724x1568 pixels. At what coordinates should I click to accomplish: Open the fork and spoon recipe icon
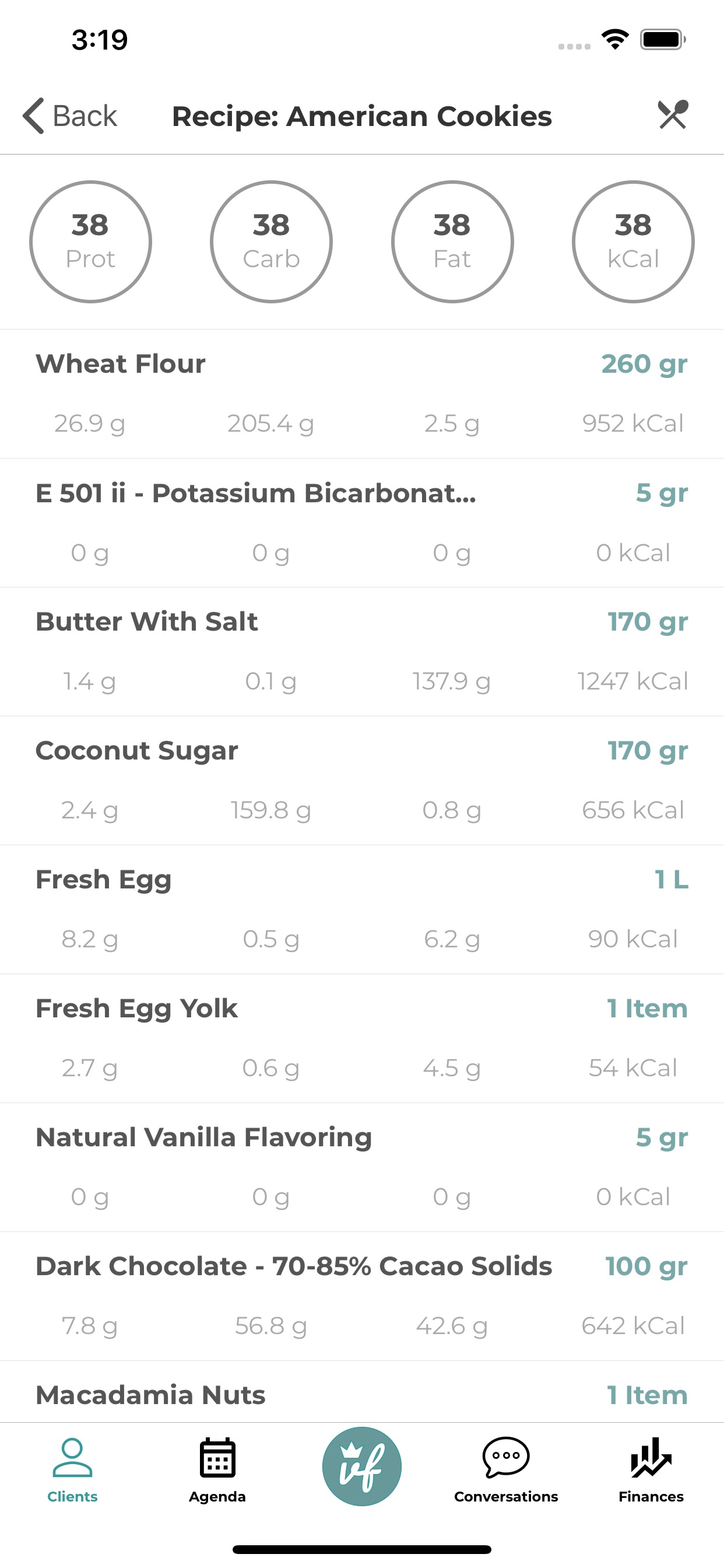[x=672, y=114]
